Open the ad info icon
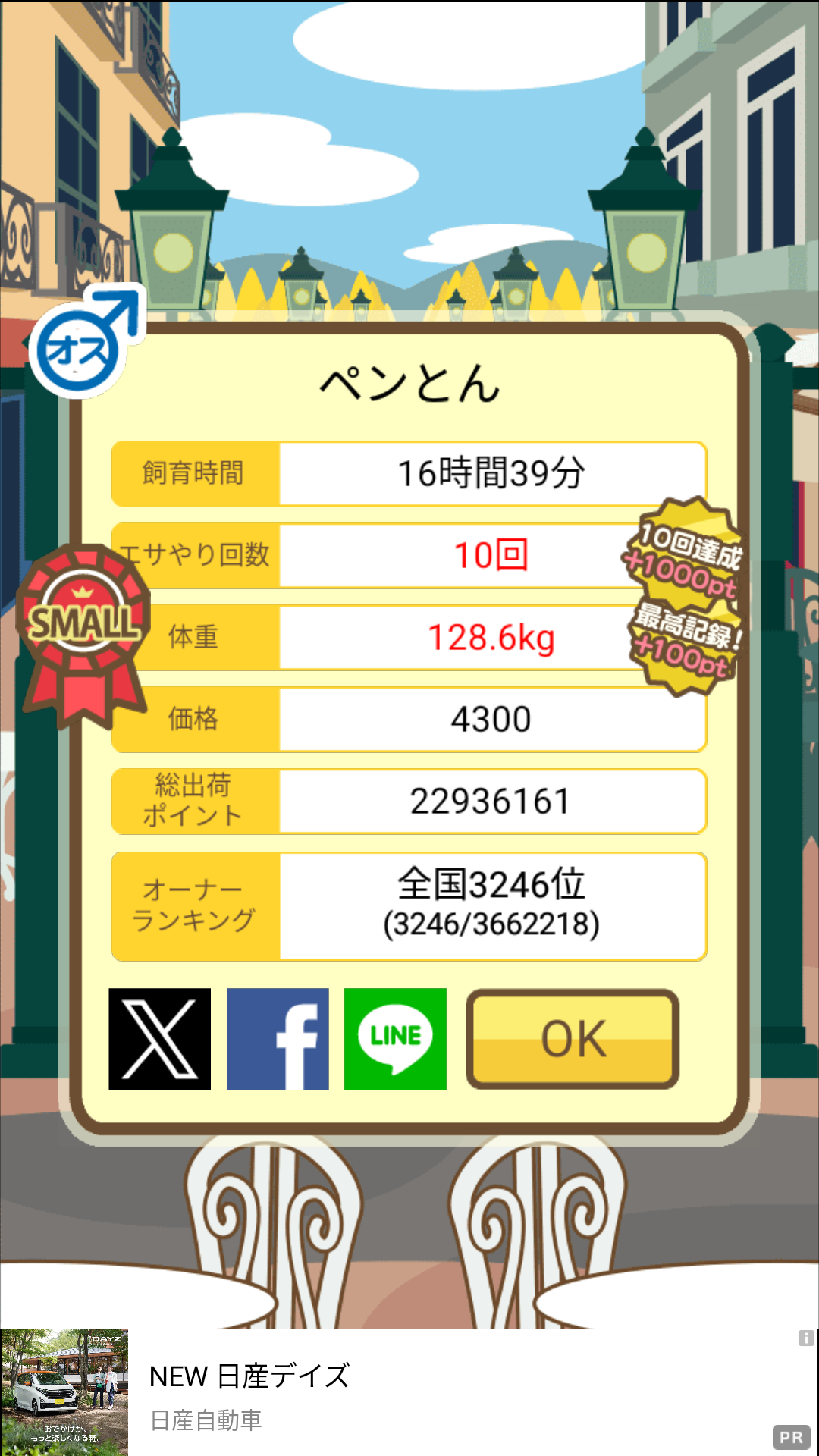The width and height of the screenshot is (819, 1456). coord(806,1338)
